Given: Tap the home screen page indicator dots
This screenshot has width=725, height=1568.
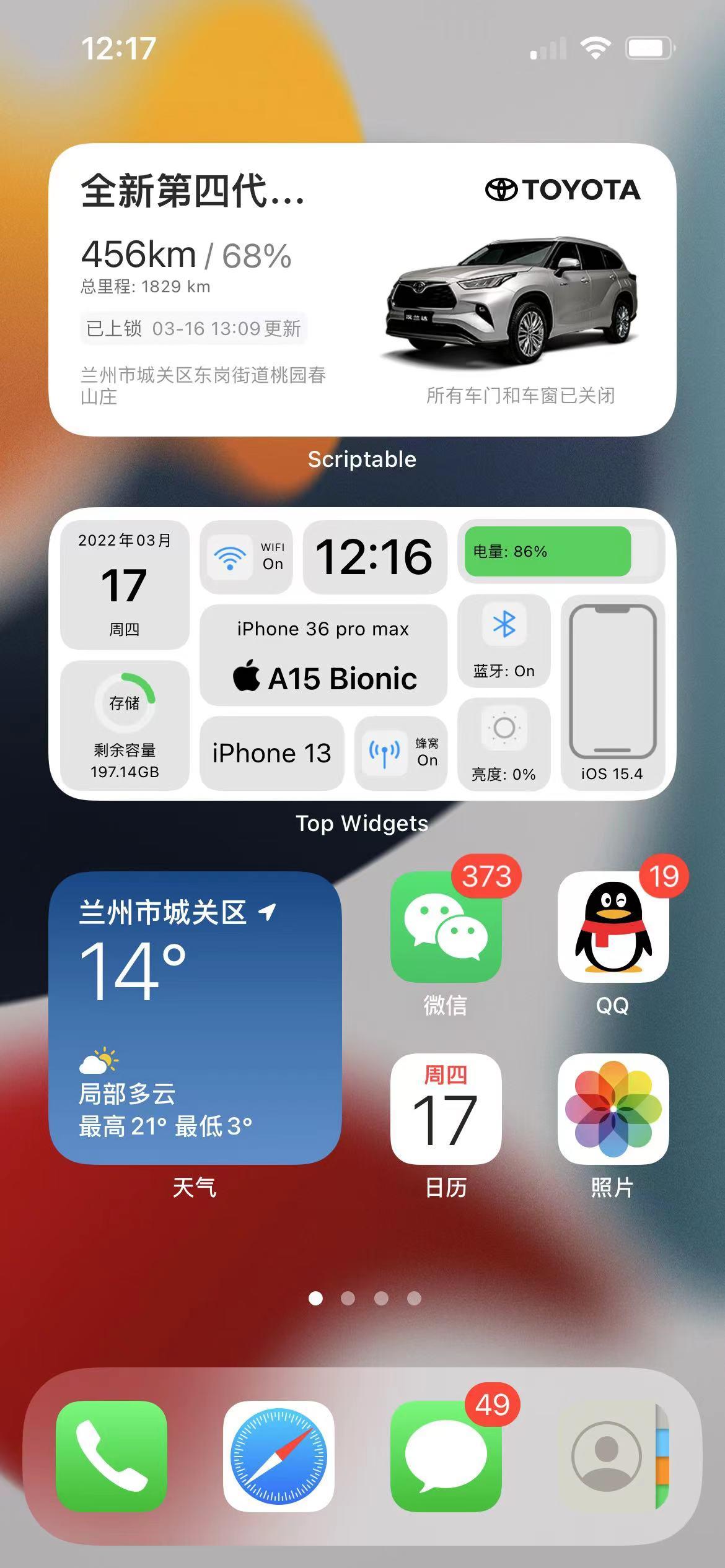Looking at the screenshot, I should pos(364,1298).
